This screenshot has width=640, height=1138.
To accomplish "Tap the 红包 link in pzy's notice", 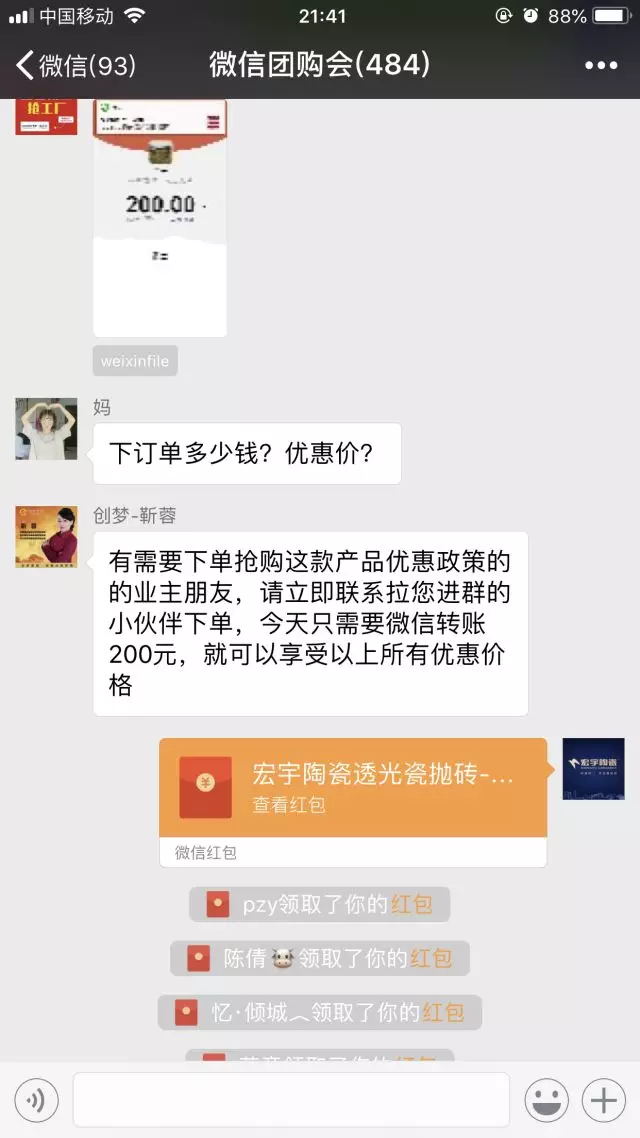I will 412,905.
